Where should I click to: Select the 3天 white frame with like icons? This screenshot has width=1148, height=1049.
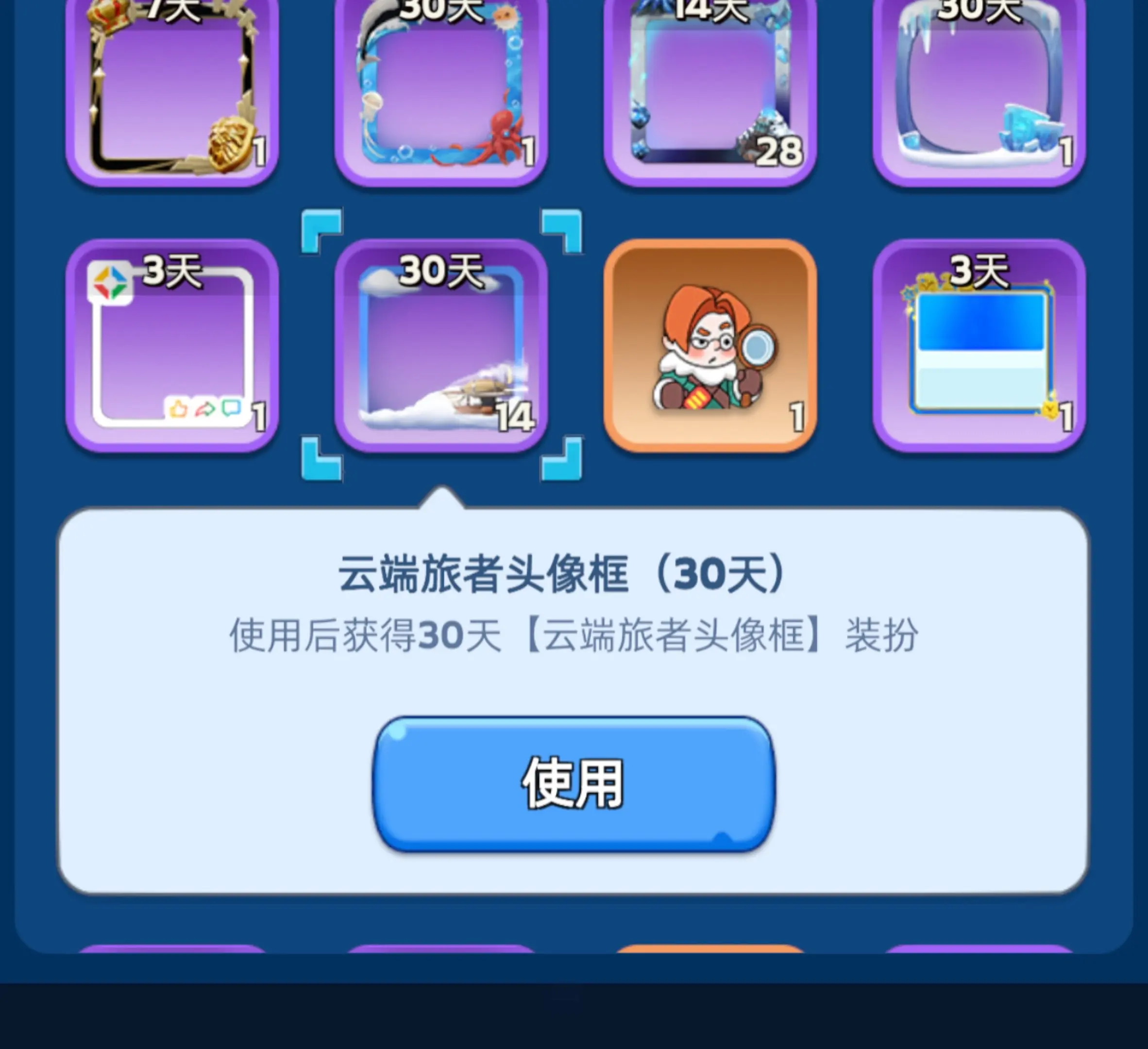tap(172, 346)
